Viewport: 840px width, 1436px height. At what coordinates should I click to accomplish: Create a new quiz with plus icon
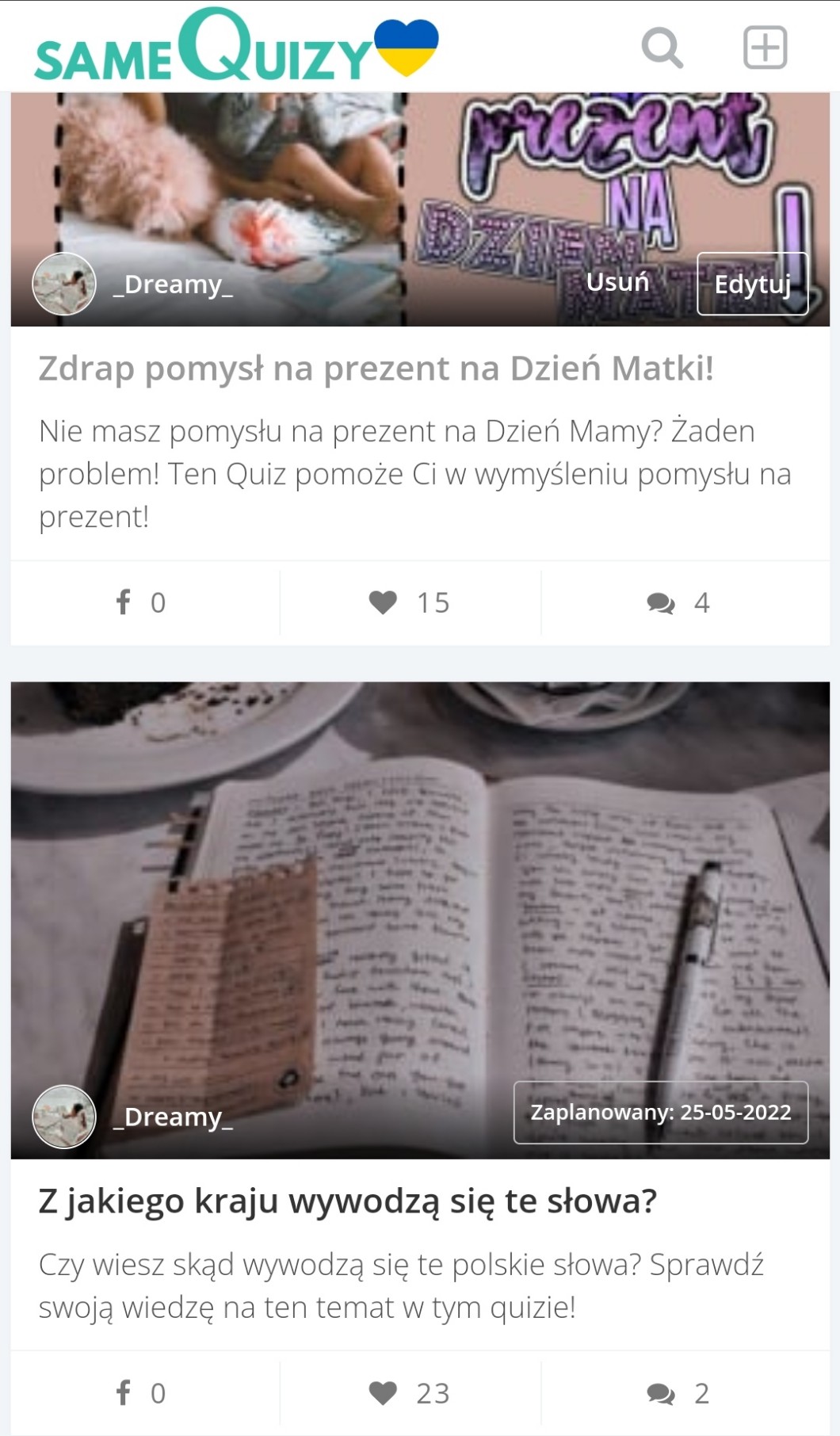(x=765, y=48)
